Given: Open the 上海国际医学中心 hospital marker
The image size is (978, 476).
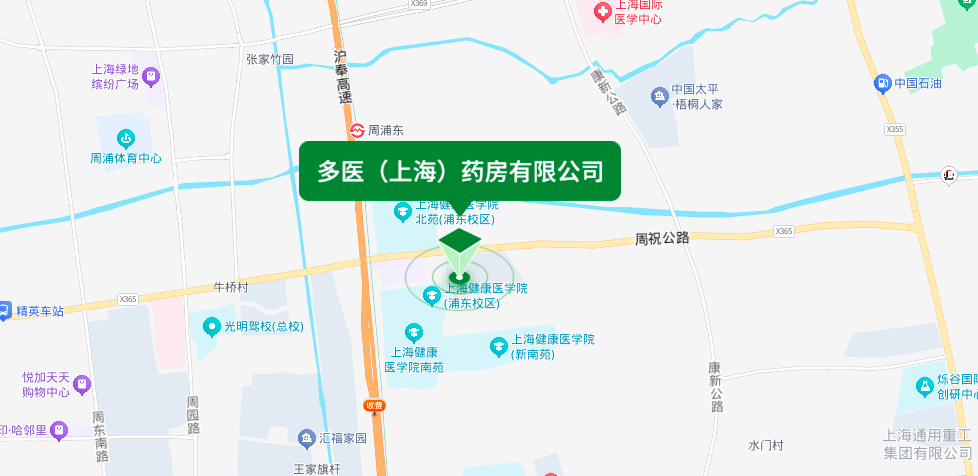Looking at the screenshot, I should tap(603, 12).
